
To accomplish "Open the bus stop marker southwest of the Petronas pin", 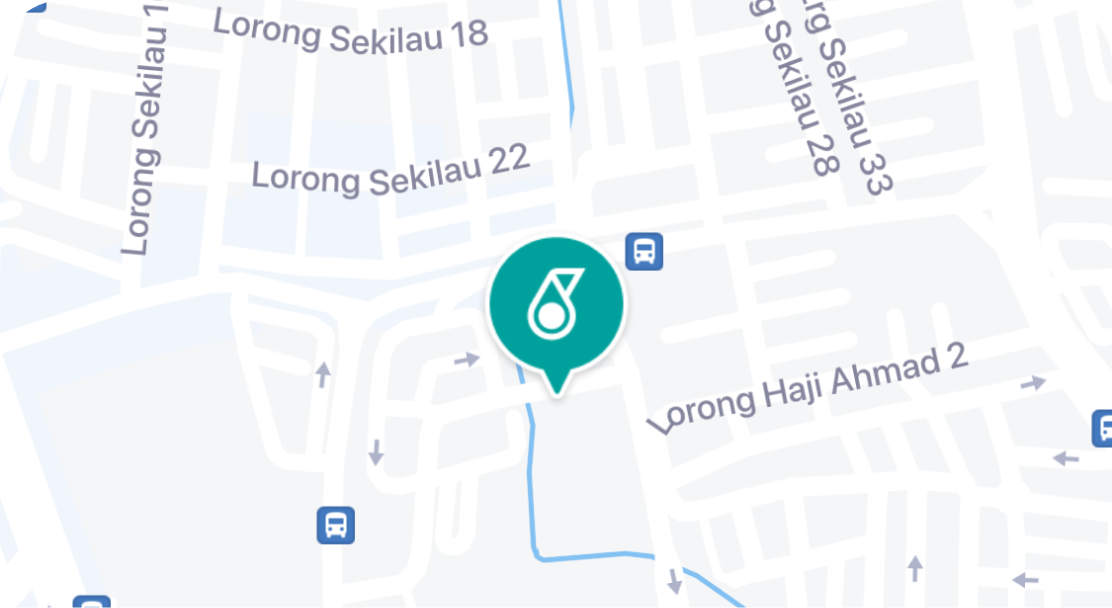I will (x=336, y=524).
